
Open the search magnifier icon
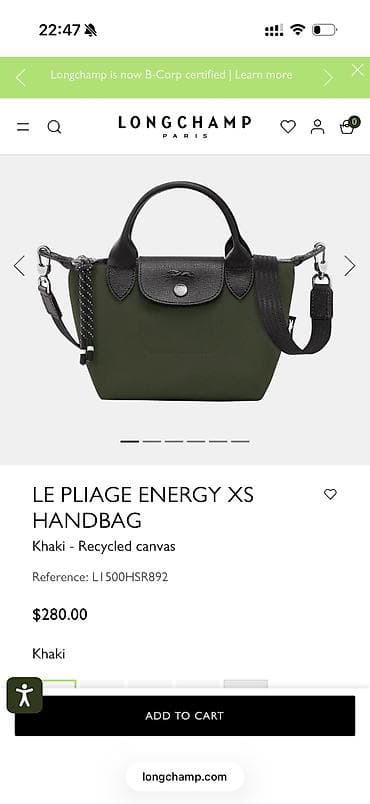click(54, 127)
